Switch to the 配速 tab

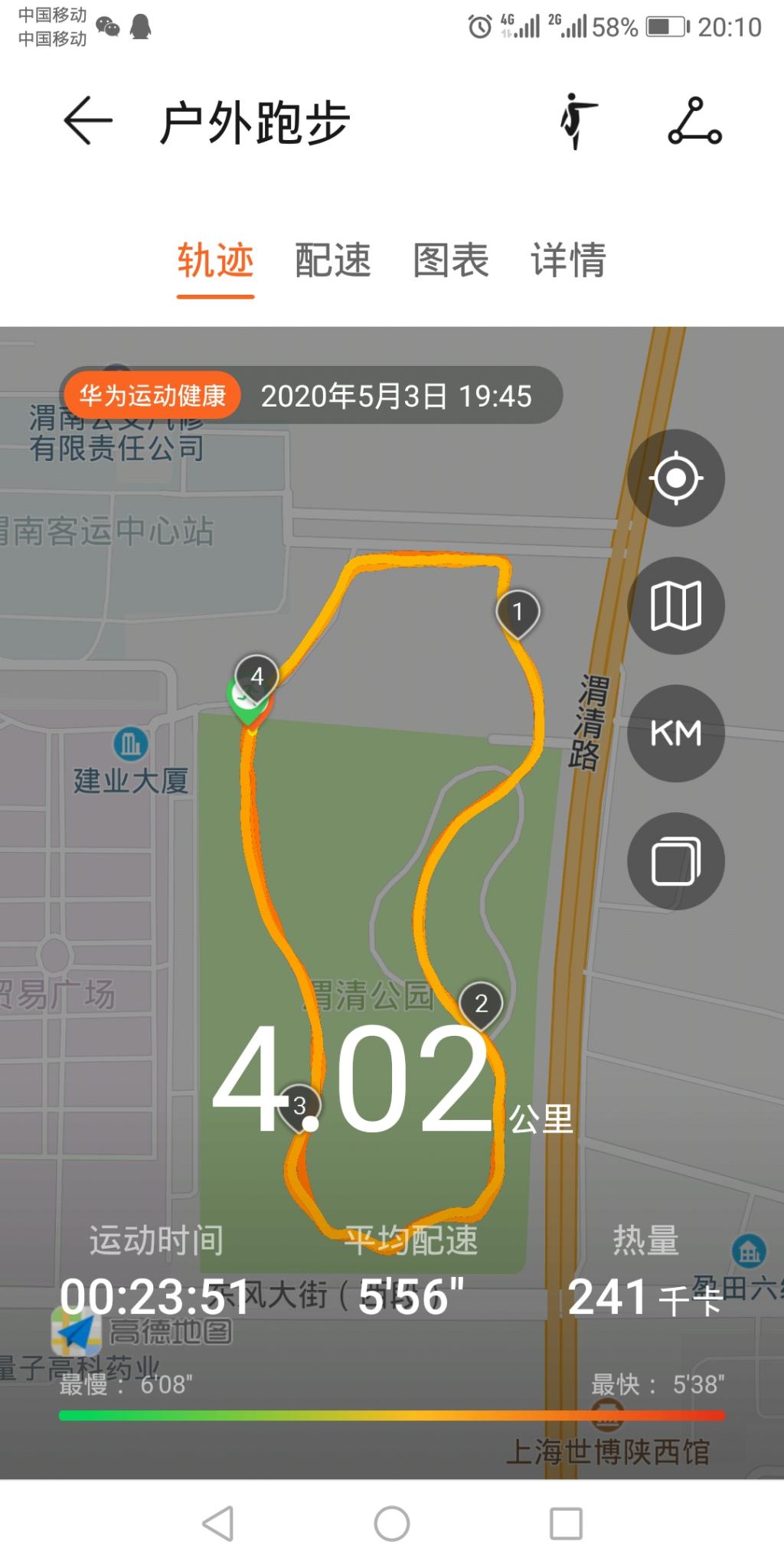pyautogui.click(x=333, y=260)
